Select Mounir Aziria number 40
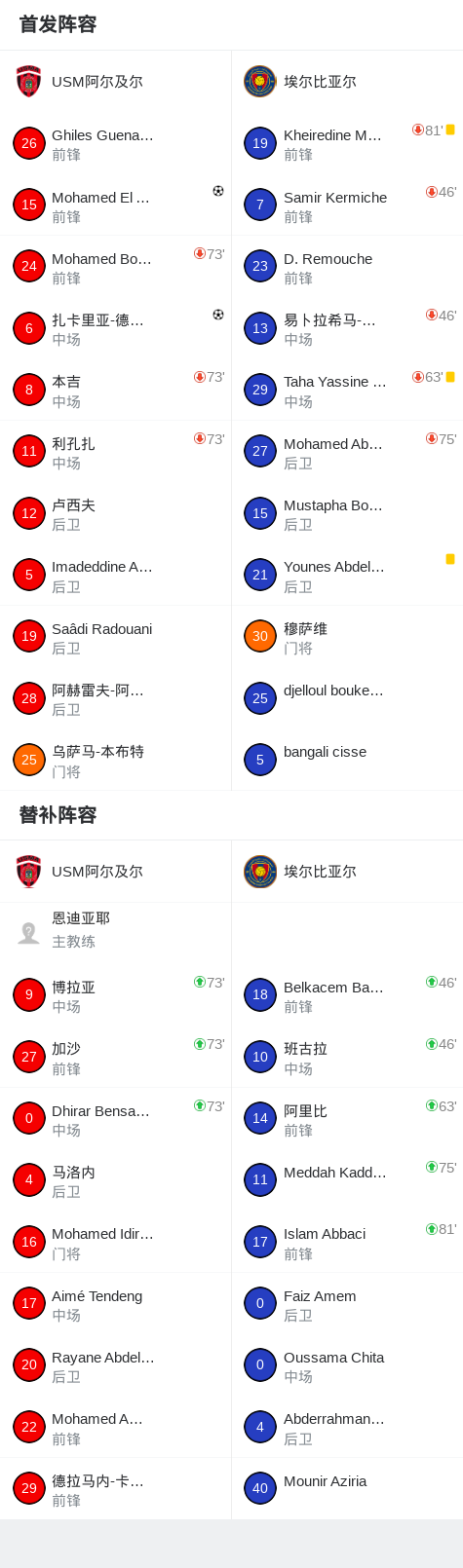Image resolution: width=463 pixels, height=1568 pixels. point(347,1489)
